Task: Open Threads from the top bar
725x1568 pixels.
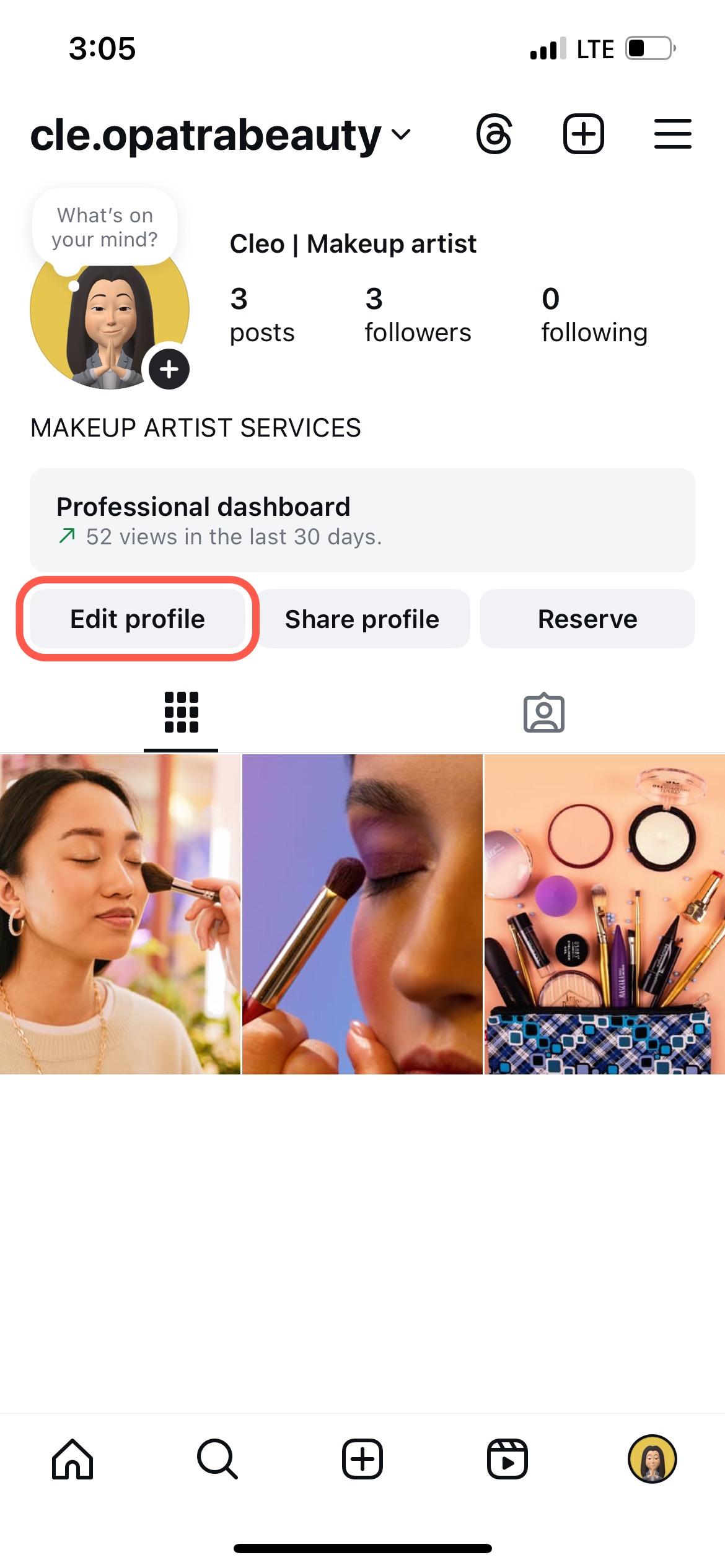Action: [x=494, y=134]
